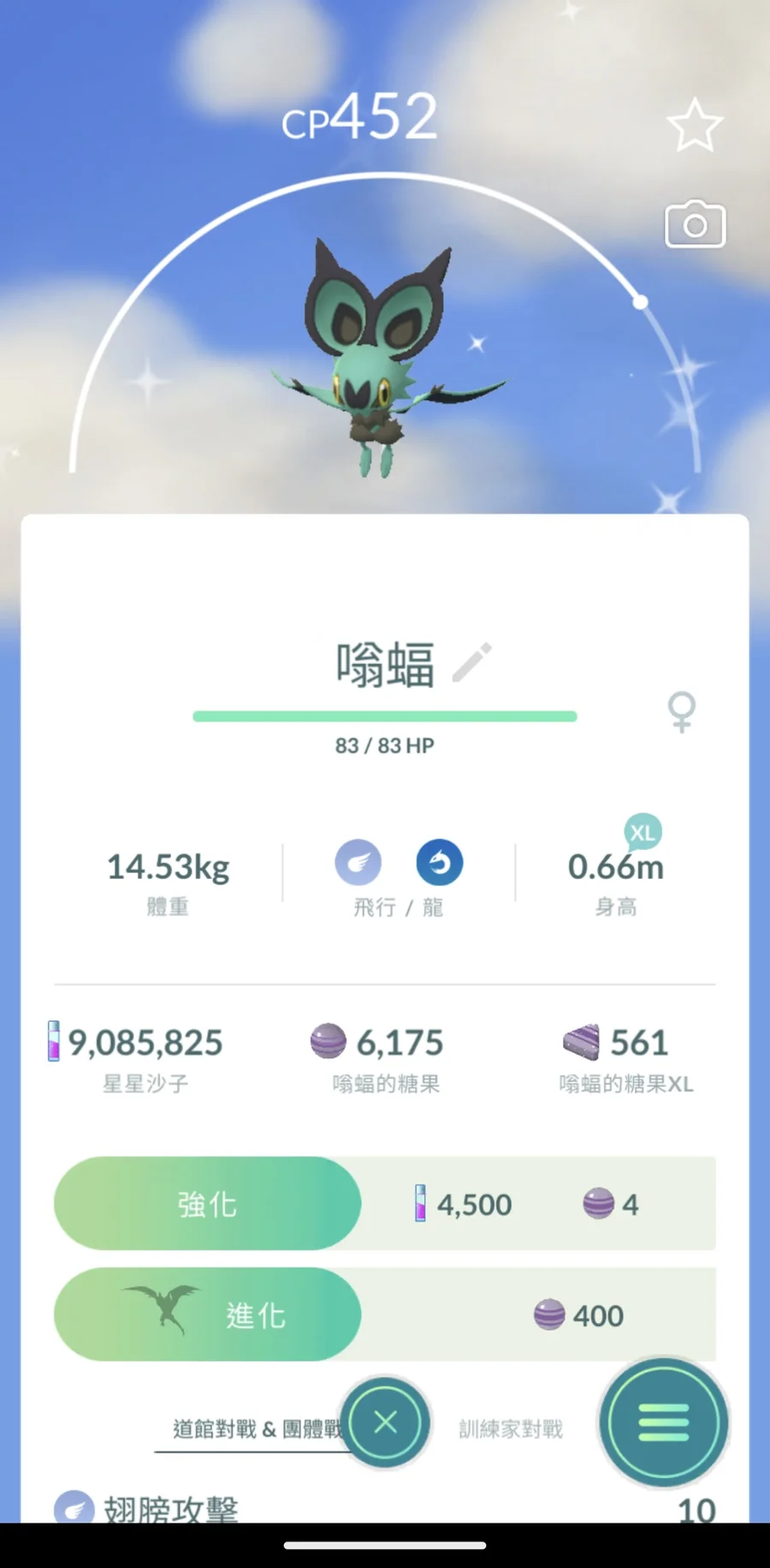Viewport: 770px width, 1568px height.
Task: Open the round menu button with three lines
Action: (663, 1422)
